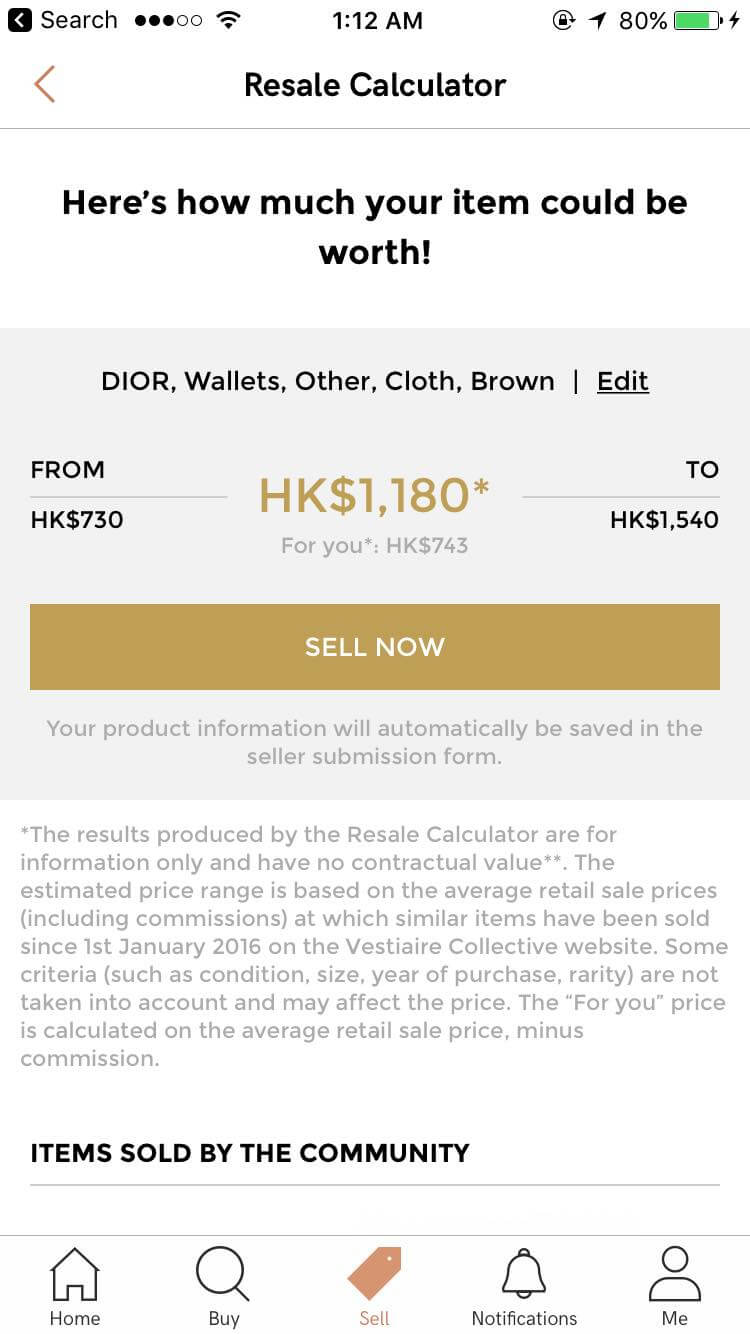Open the Notifications tab

coord(524,1286)
